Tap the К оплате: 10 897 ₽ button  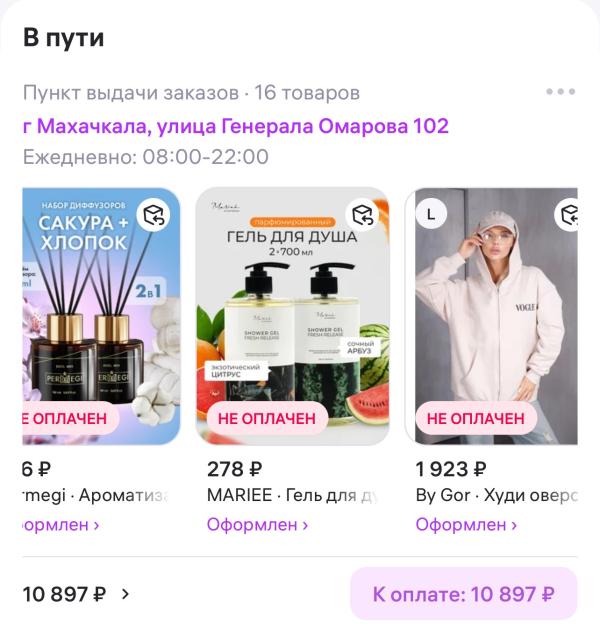pyautogui.click(x=463, y=594)
